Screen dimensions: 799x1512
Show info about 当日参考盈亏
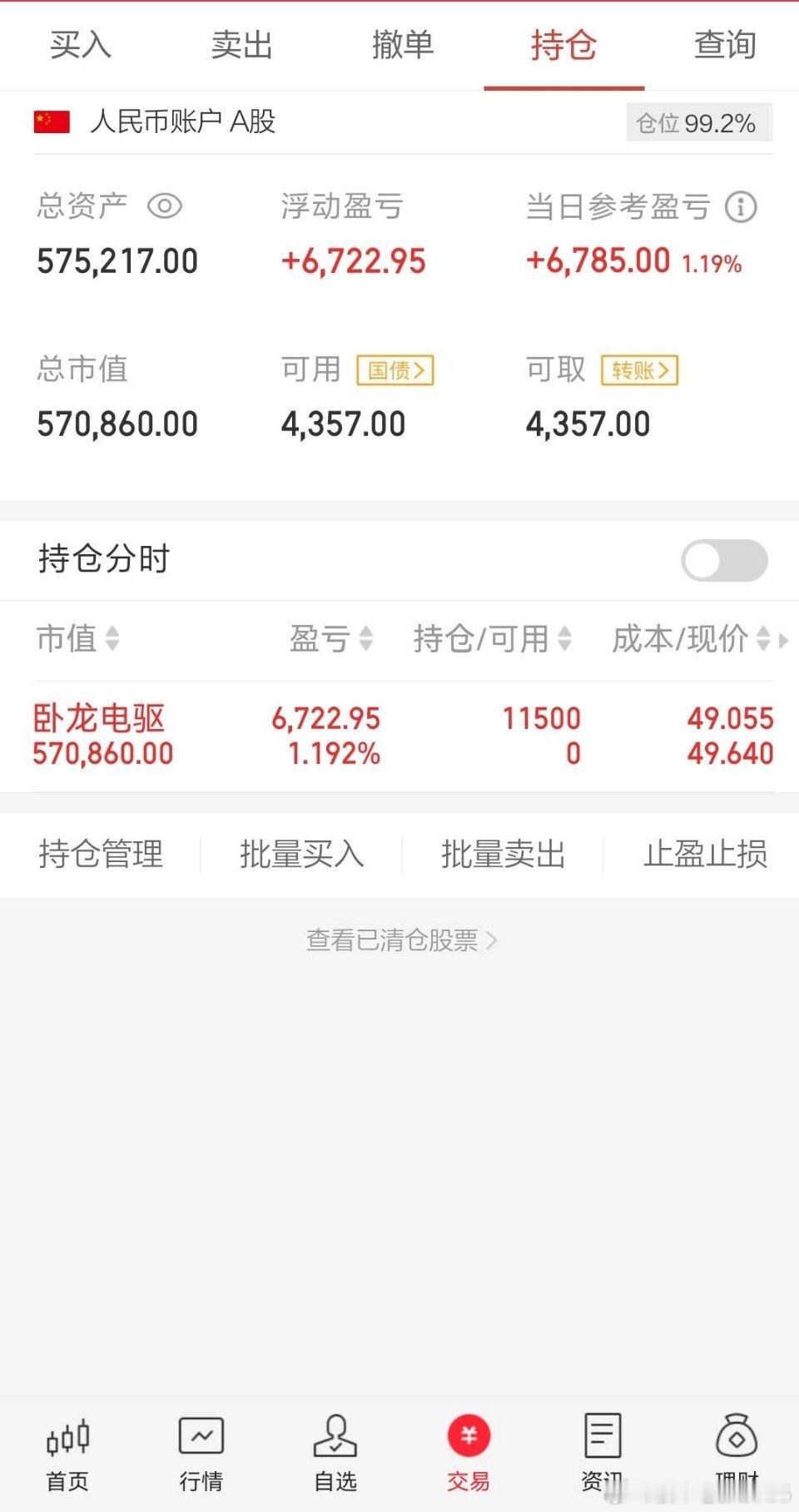pos(741,206)
